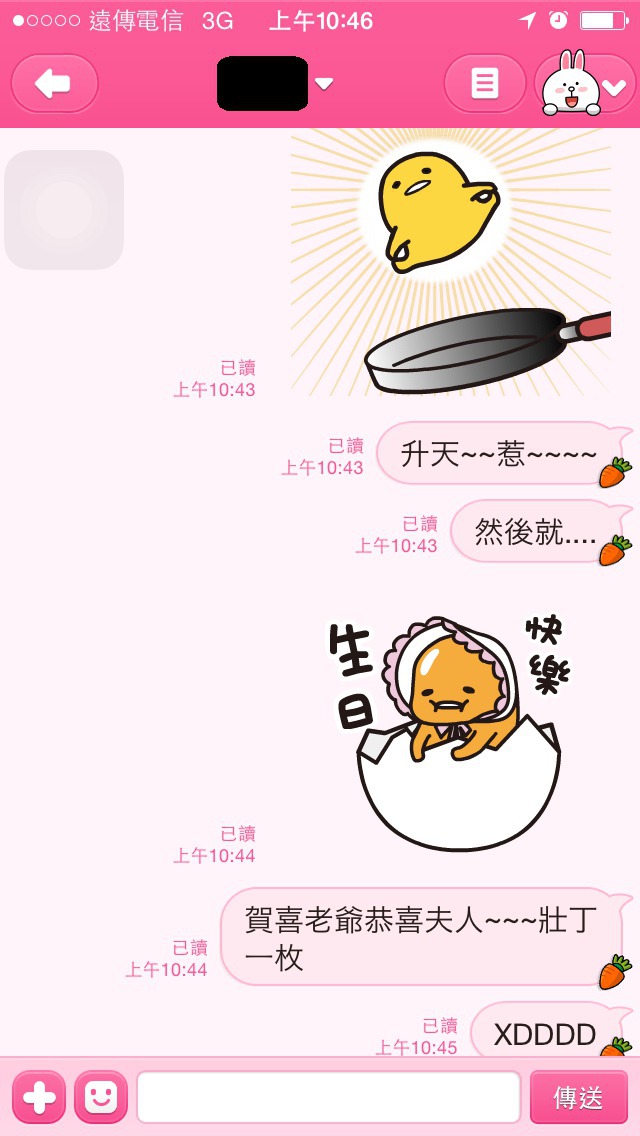Open the bunny dropdown menu

[585, 85]
